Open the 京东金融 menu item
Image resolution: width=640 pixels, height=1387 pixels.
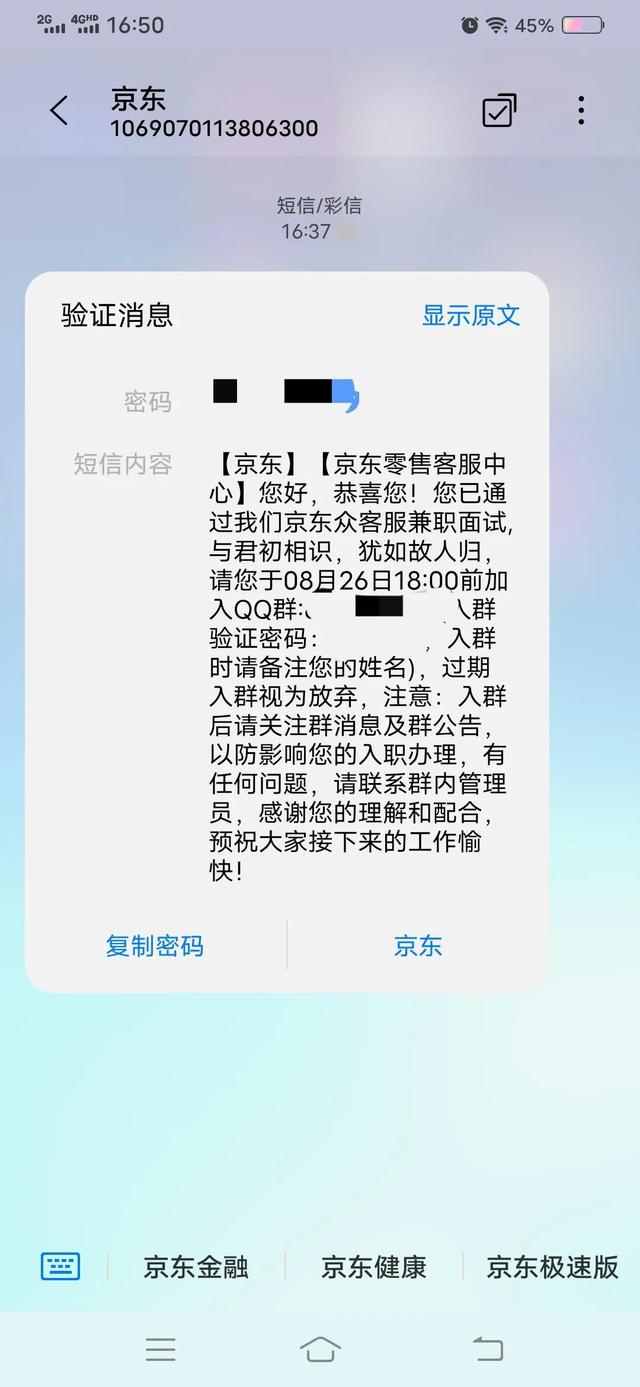tap(196, 1267)
